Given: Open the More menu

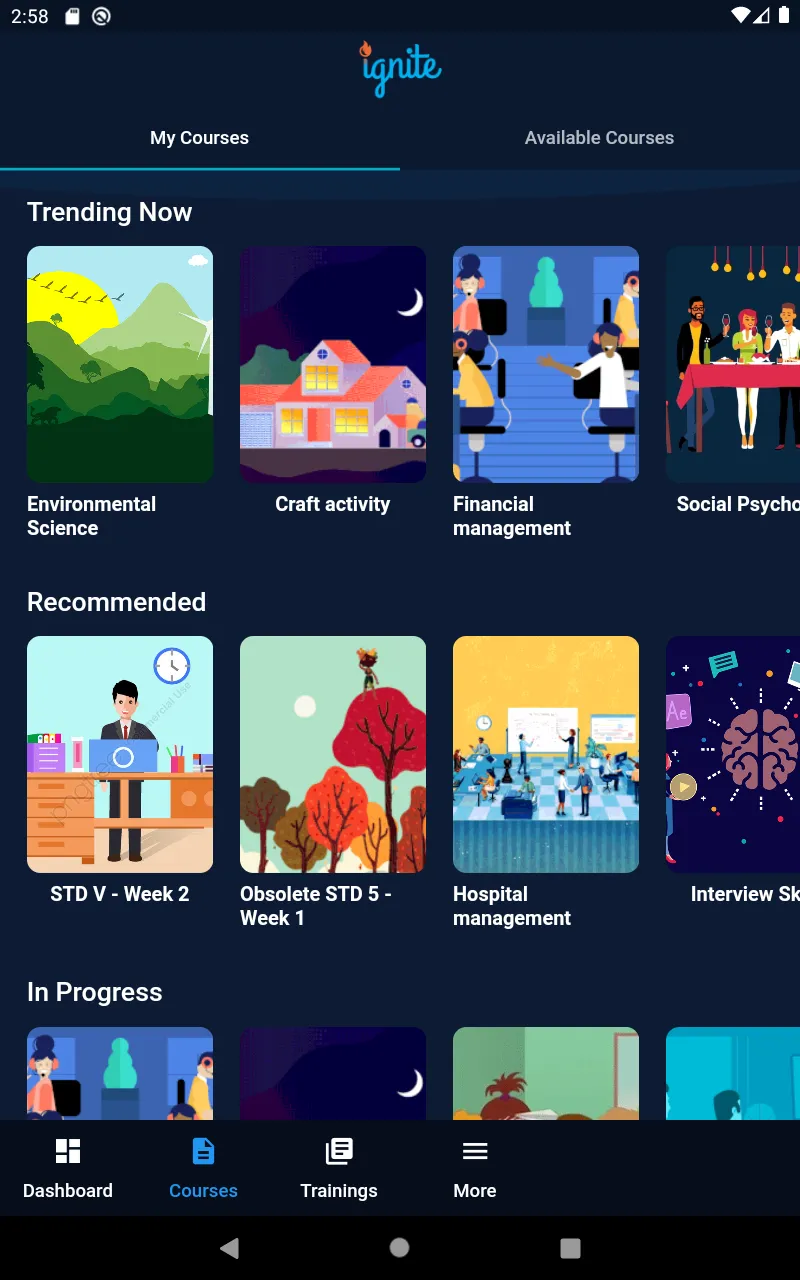Looking at the screenshot, I should tap(475, 1168).
